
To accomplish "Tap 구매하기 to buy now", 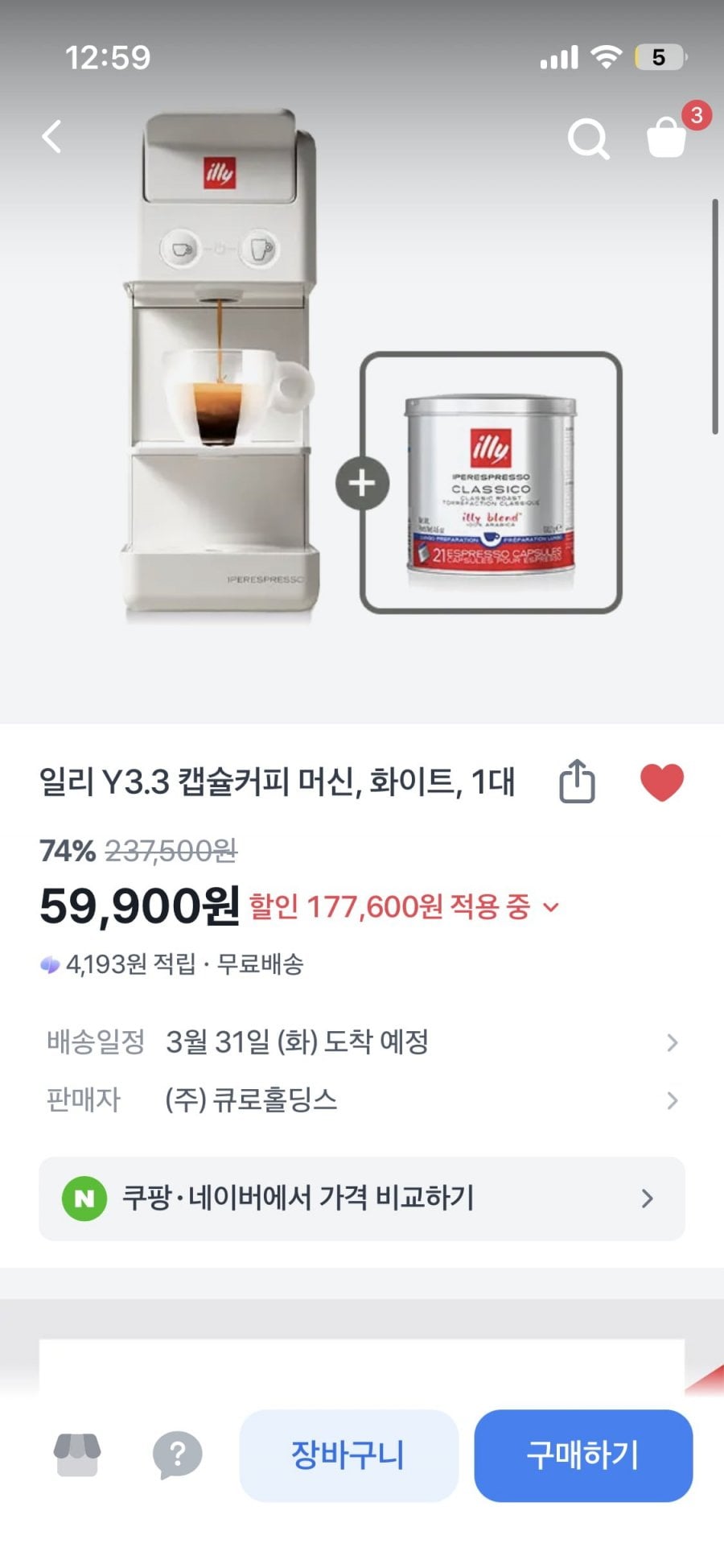I will (x=583, y=1455).
